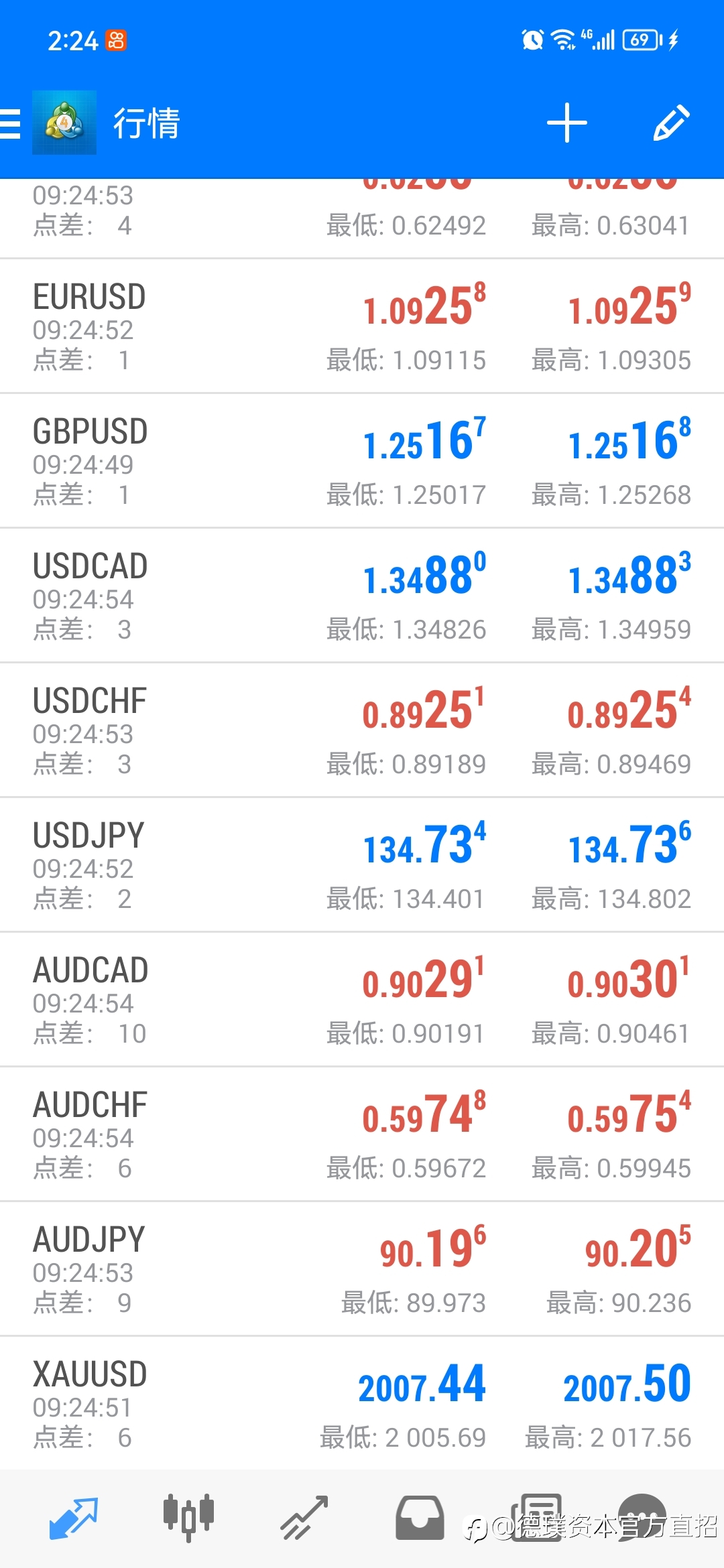Open the EURUSD quote row
Screen dimensions: 724x1568
(362, 326)
